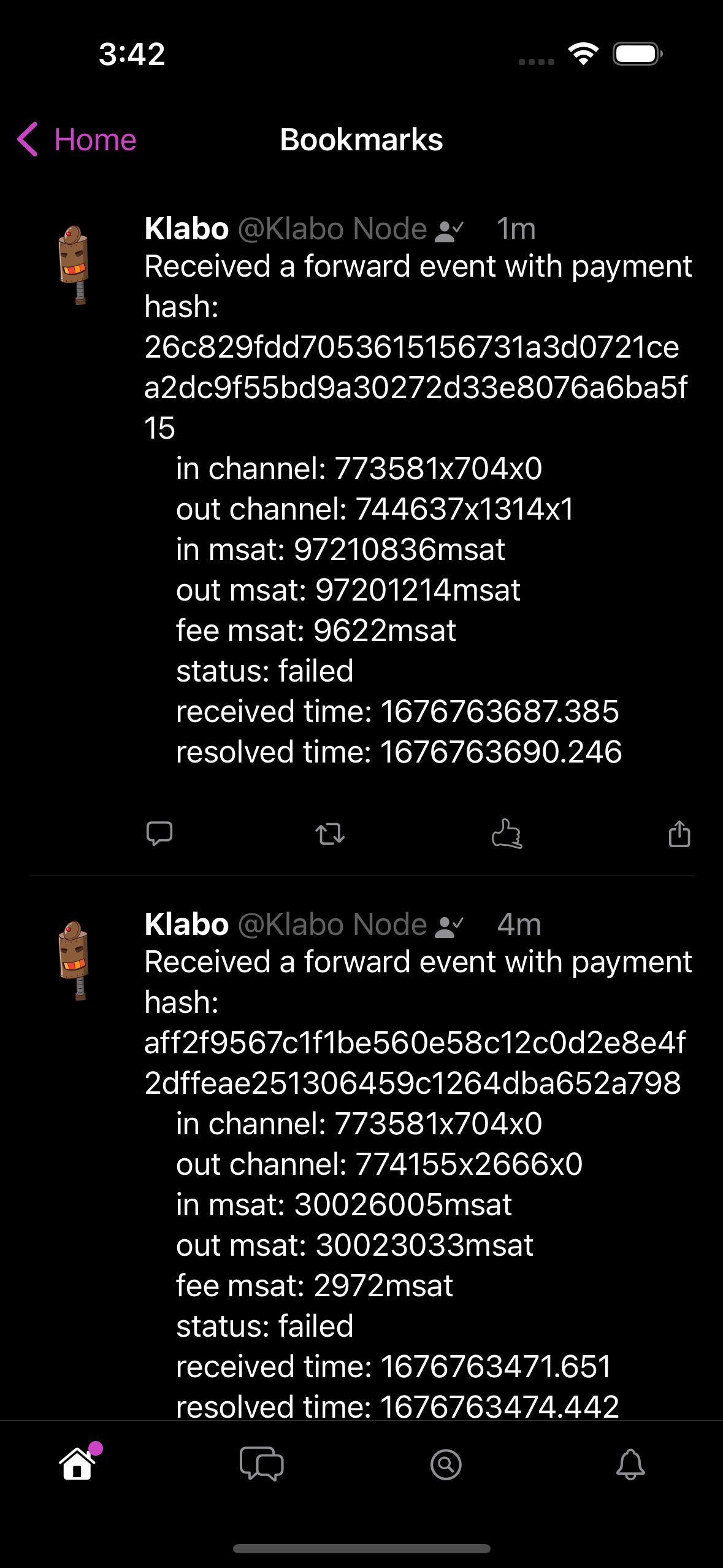Reply to Klabo's 1m post
723x1568 pixels.
(x=159, y=834)
